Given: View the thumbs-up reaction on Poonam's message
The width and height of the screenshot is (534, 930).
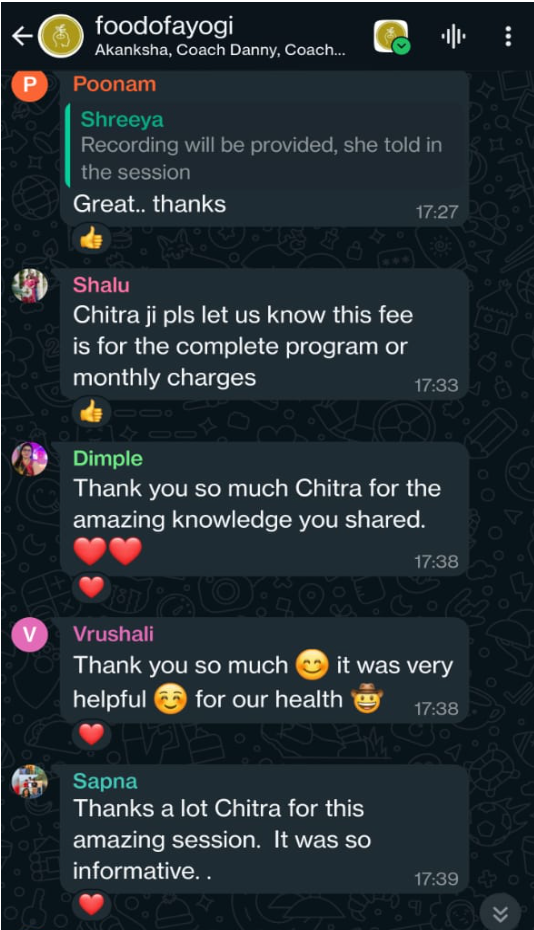Looking at the screenshot, I should (91, 238).
